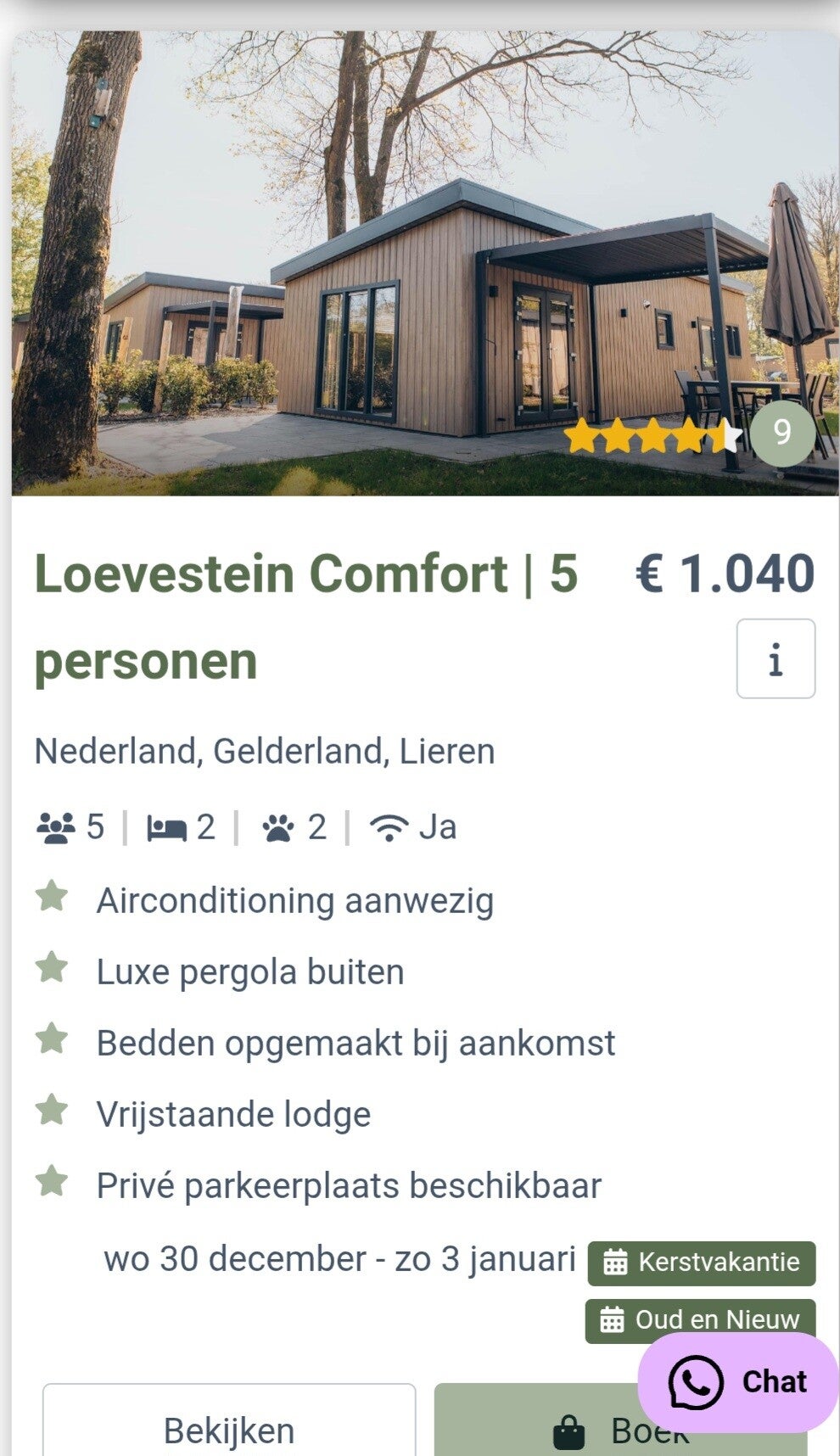840x1456 pixels.
Task: Open the Loevestein Comfort lodge photo
Action: 425,263
